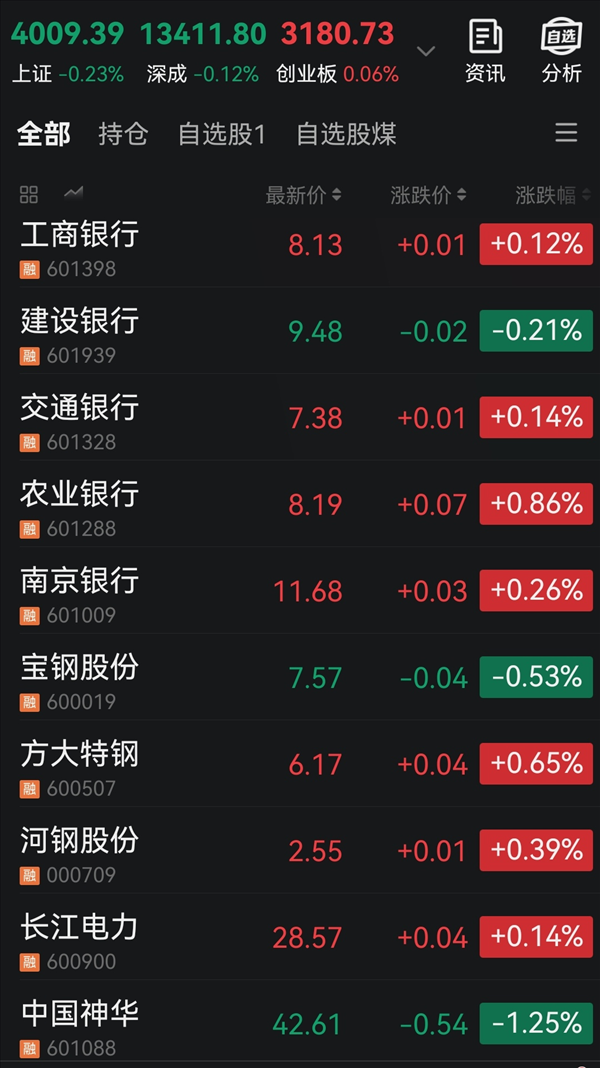
Task: View 长江电力 stock details
Action: pyautogui.click(x=80, y=937)
